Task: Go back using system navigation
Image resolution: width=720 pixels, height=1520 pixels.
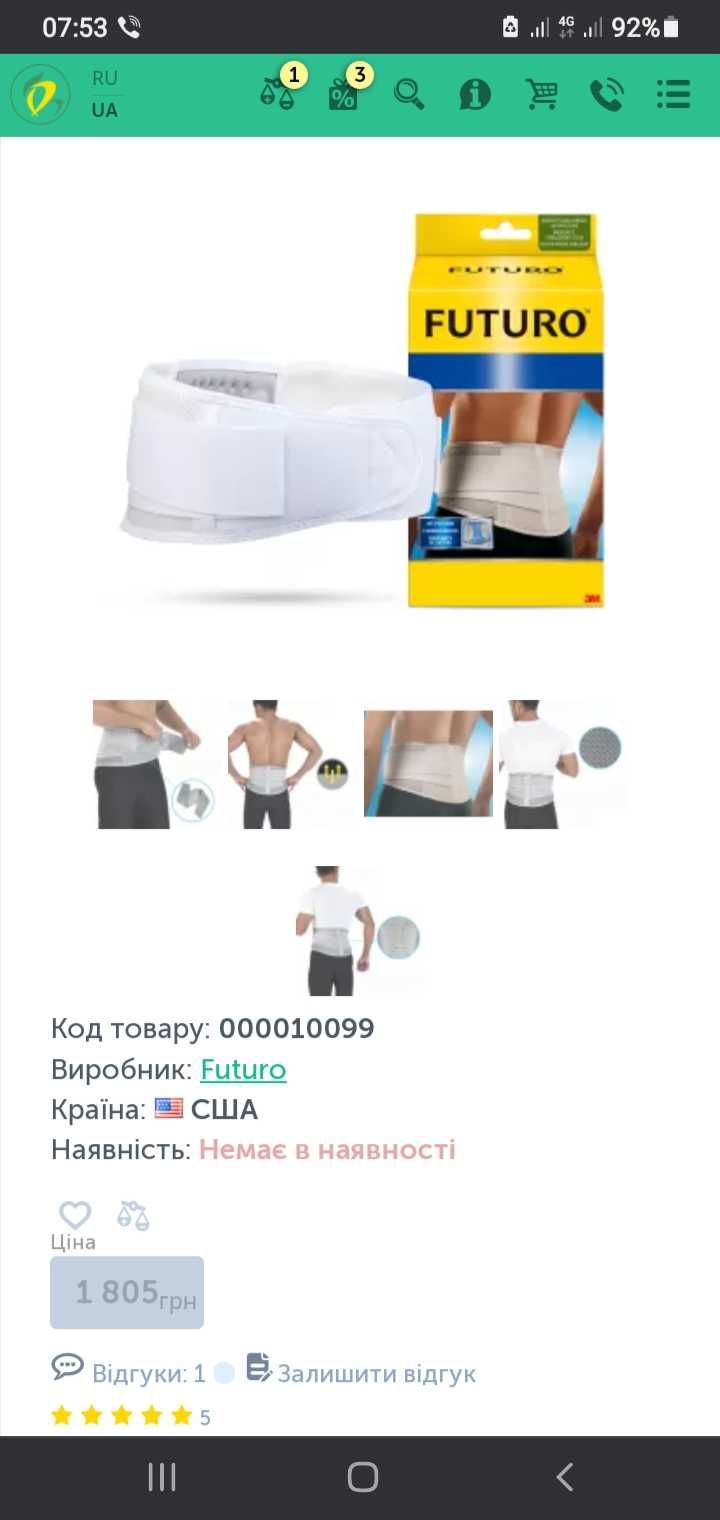Action: click(x=564, y=1477)
